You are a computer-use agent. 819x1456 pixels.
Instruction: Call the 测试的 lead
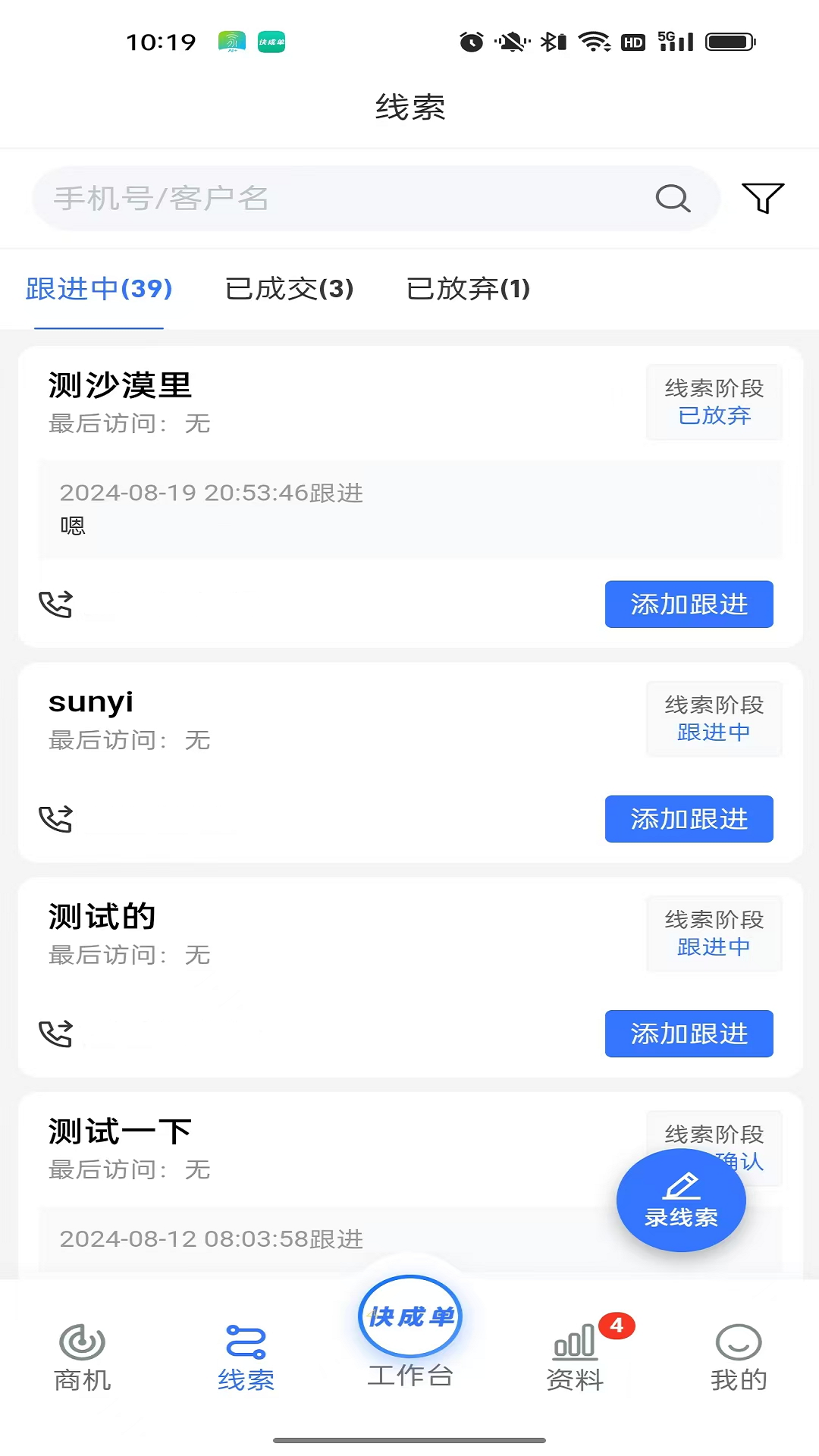(55, 1034)
